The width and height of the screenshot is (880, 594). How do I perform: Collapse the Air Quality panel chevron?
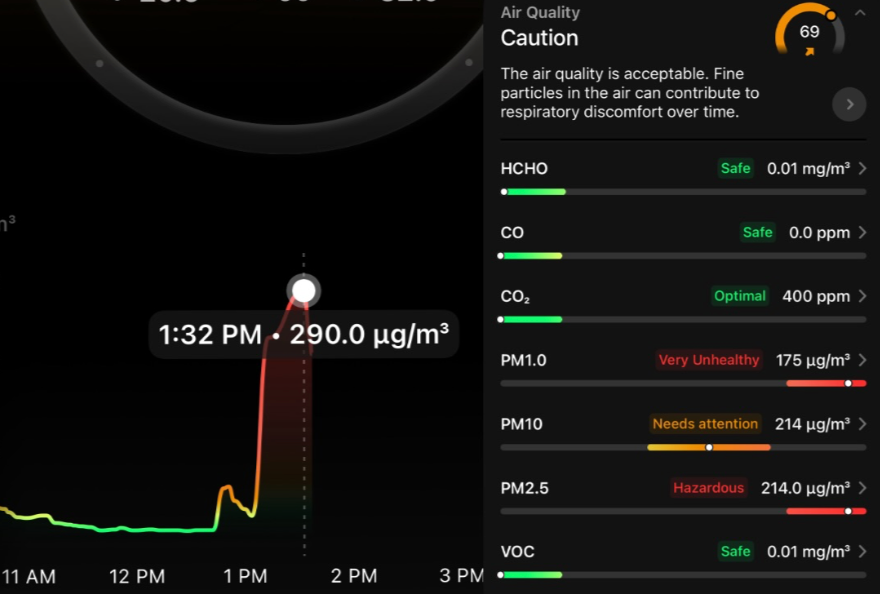point(860,13)
